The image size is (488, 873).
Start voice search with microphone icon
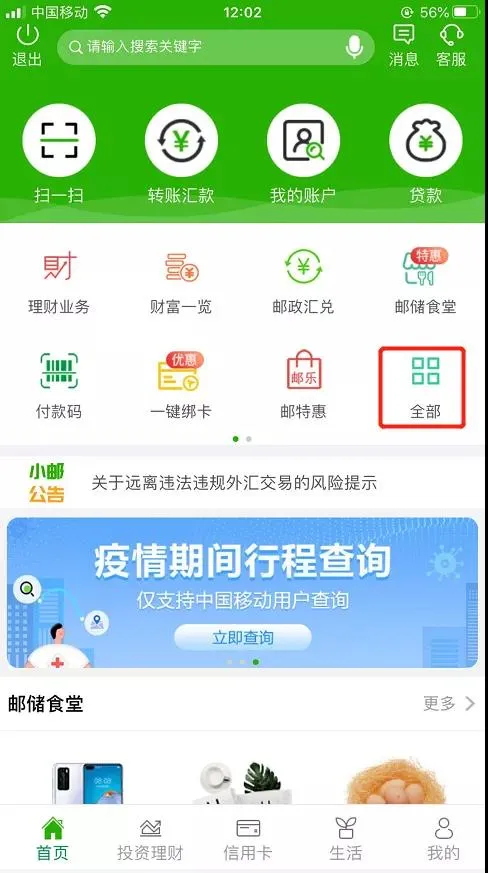coord(354,47)
